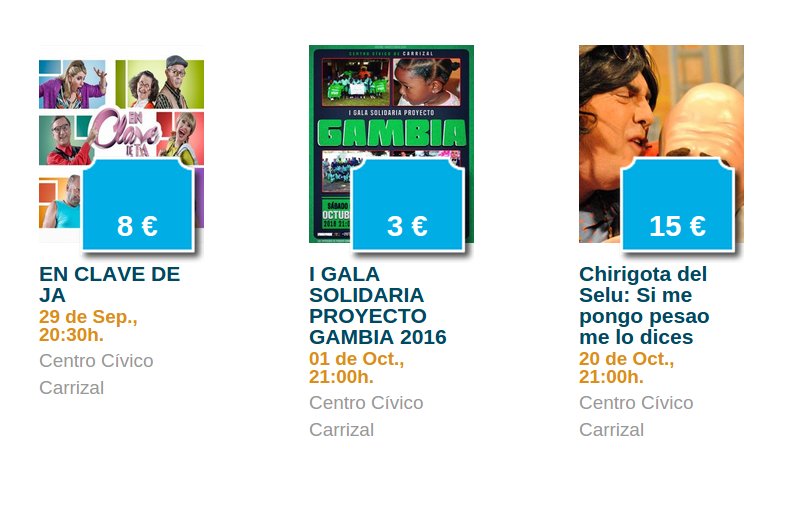Select the Chirigota del Selu title link
Viewport: 790px width, 514px height.
tap(644, 305)
